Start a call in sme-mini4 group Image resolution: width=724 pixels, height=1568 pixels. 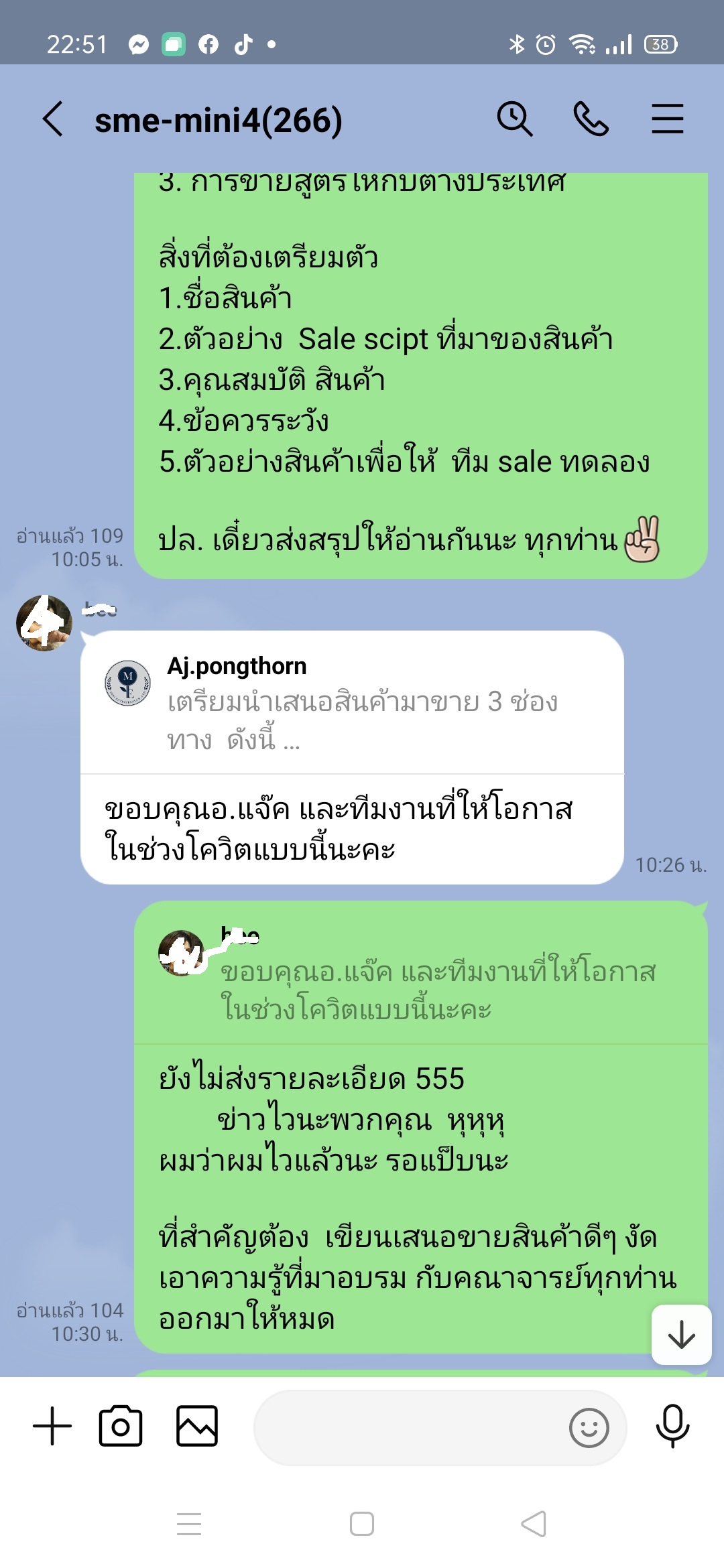click(x=591, y=120)
